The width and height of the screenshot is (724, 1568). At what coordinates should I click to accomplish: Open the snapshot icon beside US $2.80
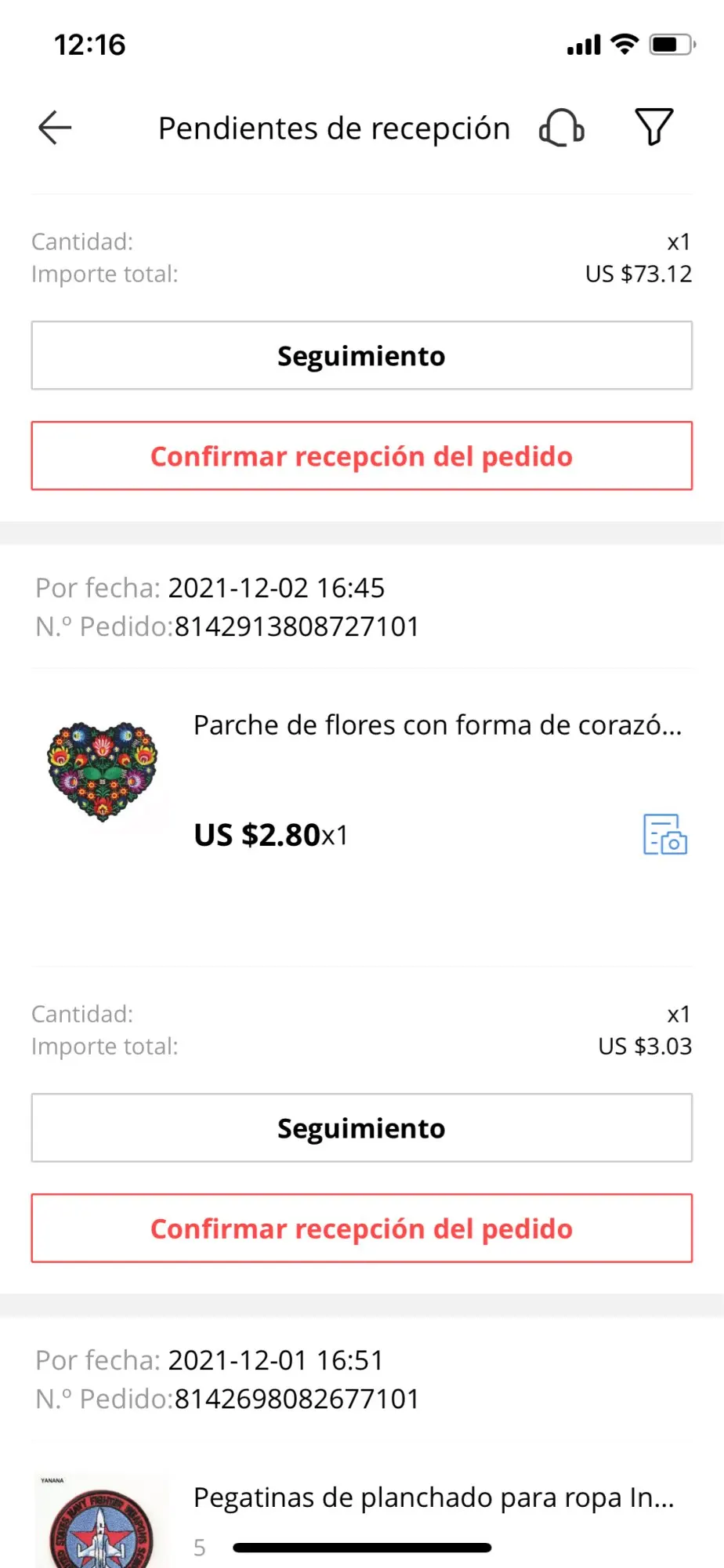click(664, 834)
